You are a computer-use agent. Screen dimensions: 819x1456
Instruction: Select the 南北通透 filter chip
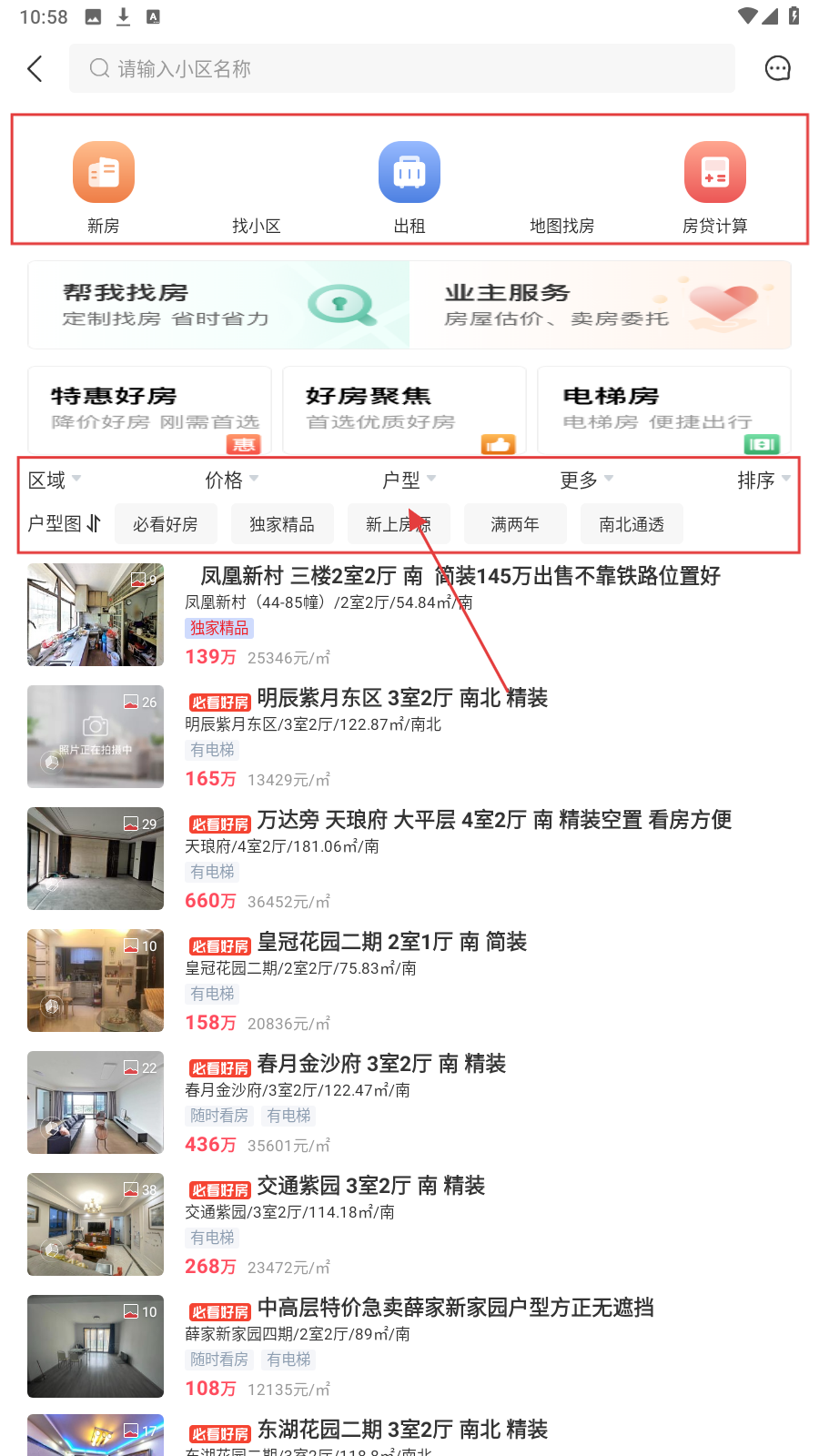pos(632,524)
